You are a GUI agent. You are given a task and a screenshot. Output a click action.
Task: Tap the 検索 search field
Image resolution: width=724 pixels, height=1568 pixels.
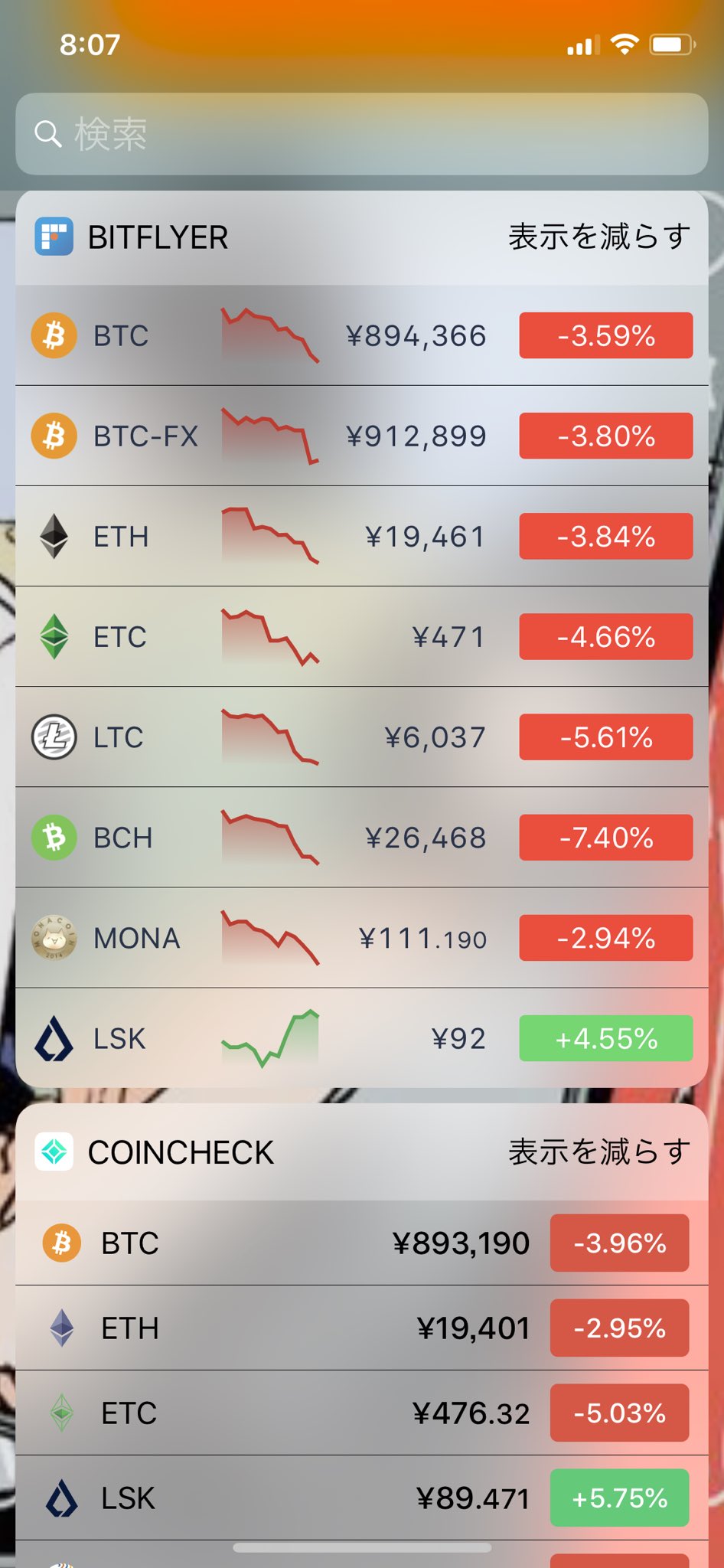coord(361,134)
